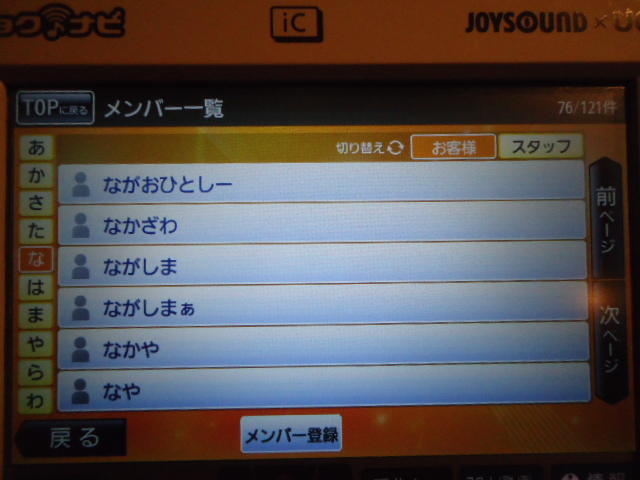Jump to や index
Image resolution: width=640 pixels, height=480 pixels.
coord(37,343)
